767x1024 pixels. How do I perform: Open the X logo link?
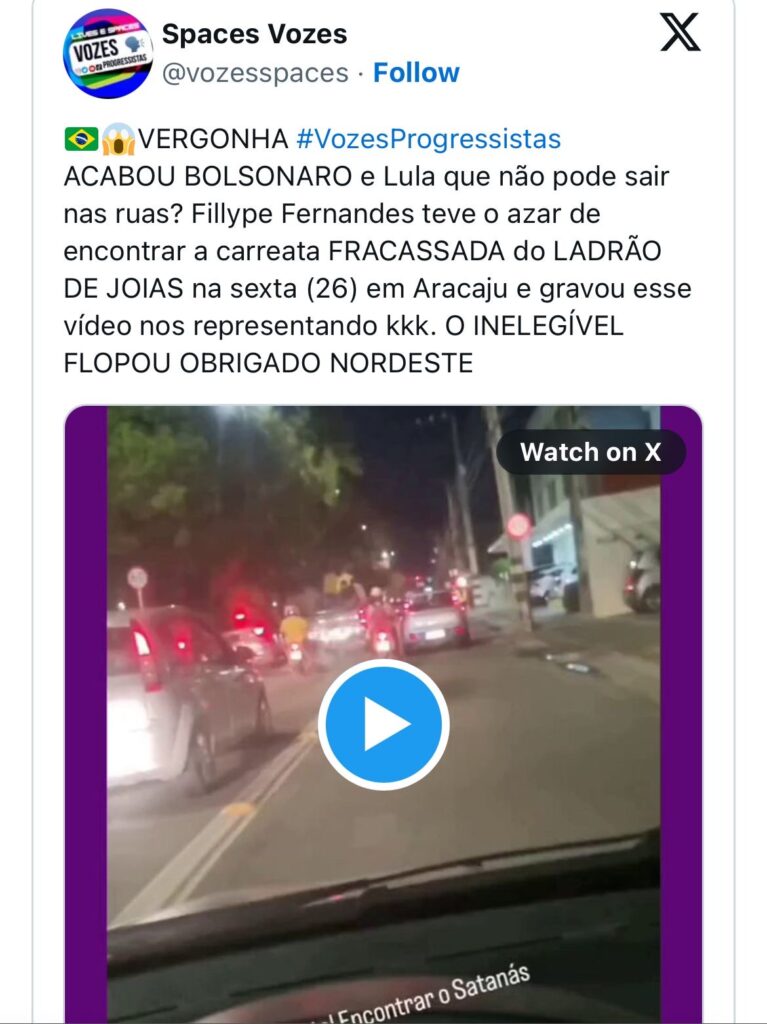[680, 32]
